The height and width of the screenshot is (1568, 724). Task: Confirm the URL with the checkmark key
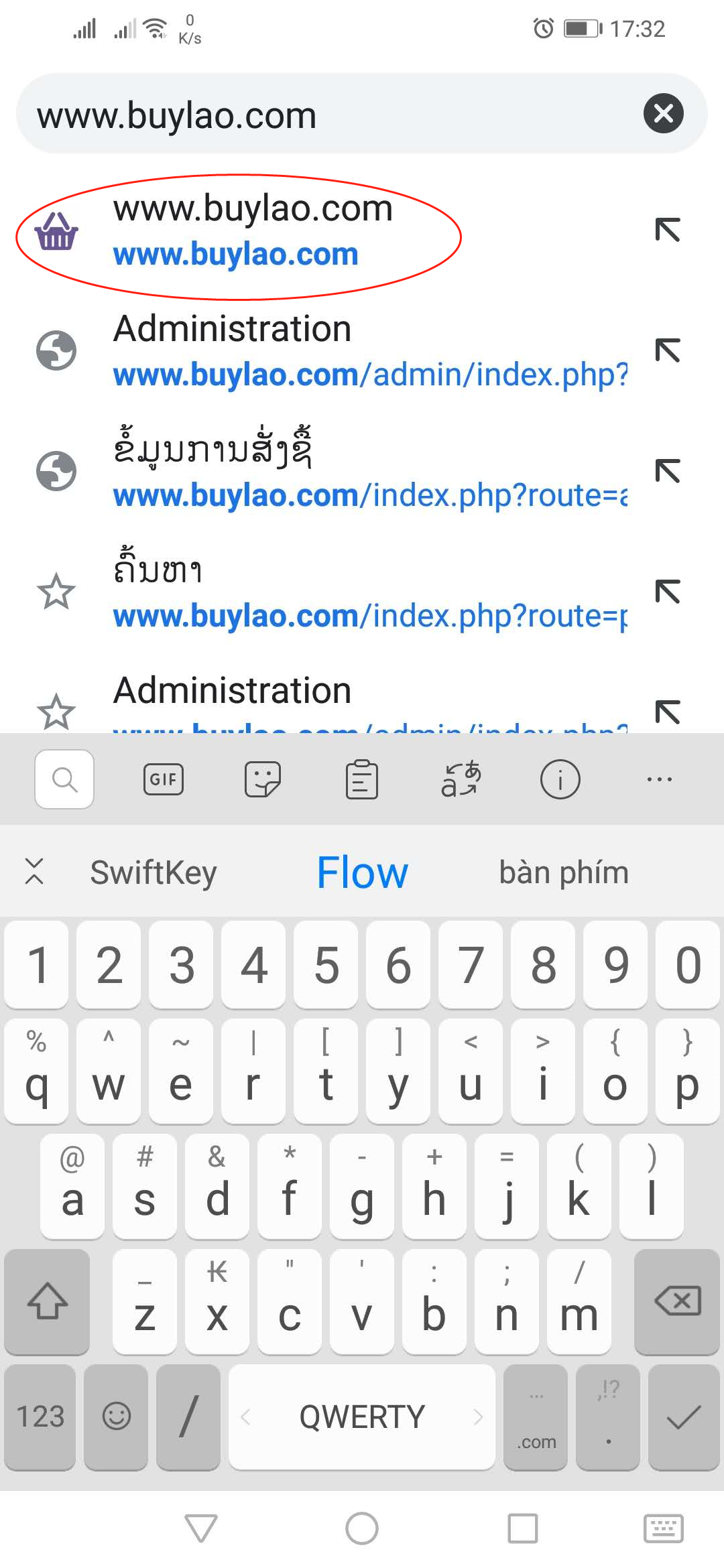[x=684, y=1417]
